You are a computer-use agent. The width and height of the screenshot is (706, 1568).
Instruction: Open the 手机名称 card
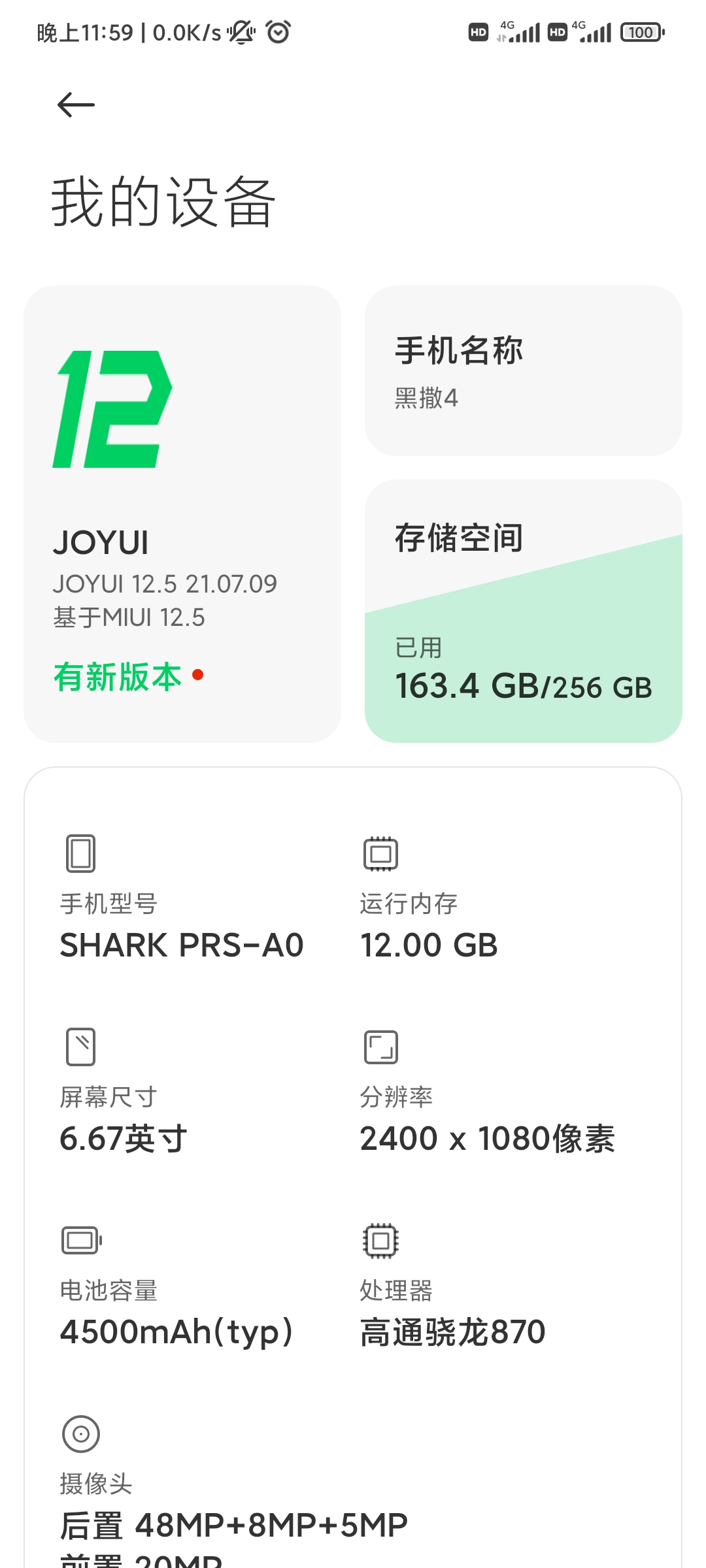[523, 370]
